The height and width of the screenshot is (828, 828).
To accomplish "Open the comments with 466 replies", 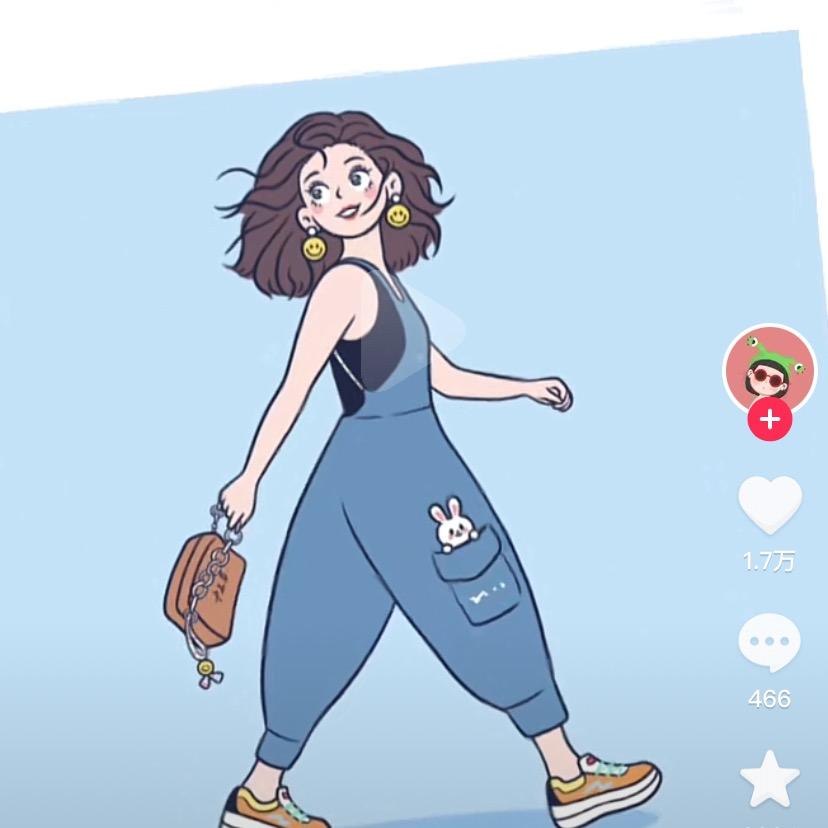I will point(769,643).
